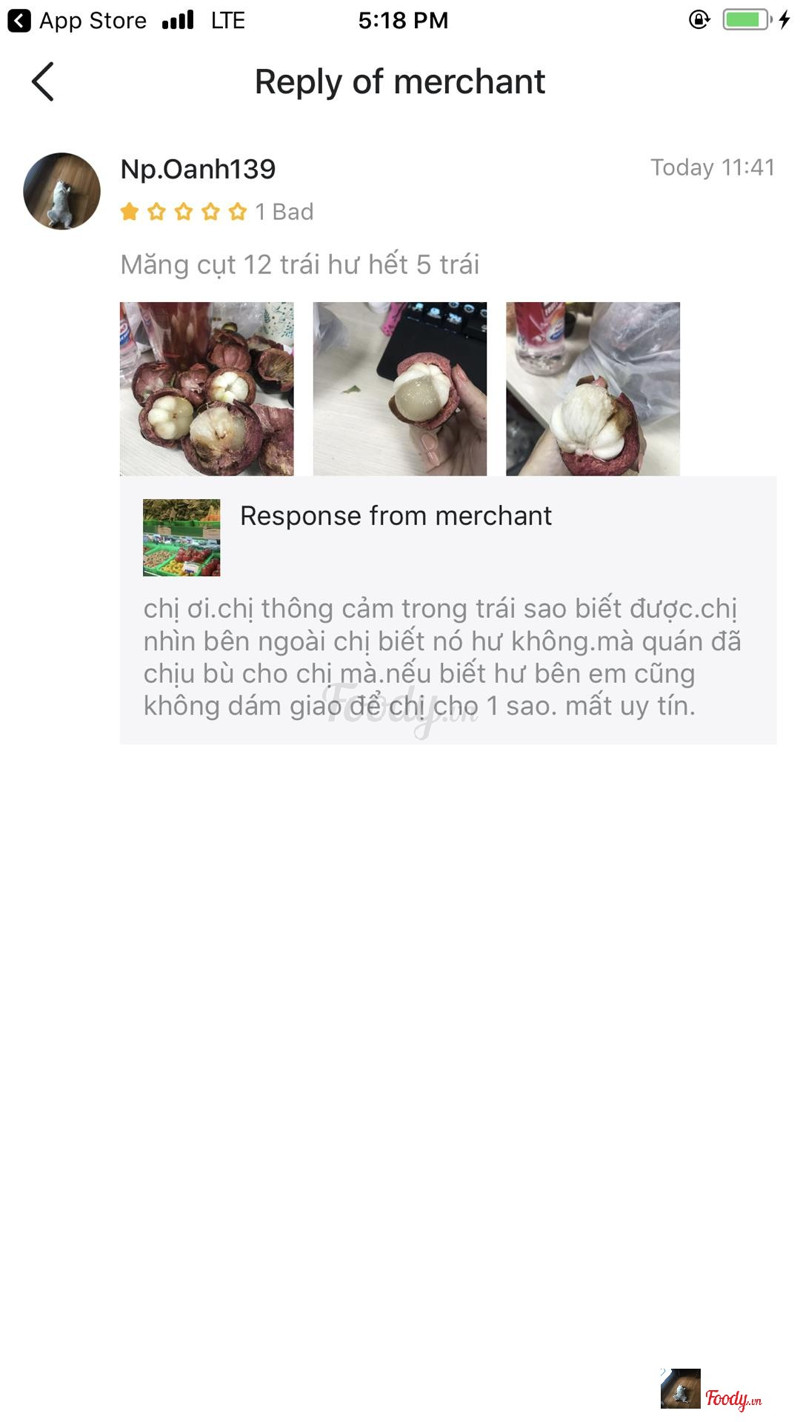Image resolution: width=800 pixels, height=1422 pixels.
Task: Go back from Reply of merchant
Action: (x=42, y=82)
